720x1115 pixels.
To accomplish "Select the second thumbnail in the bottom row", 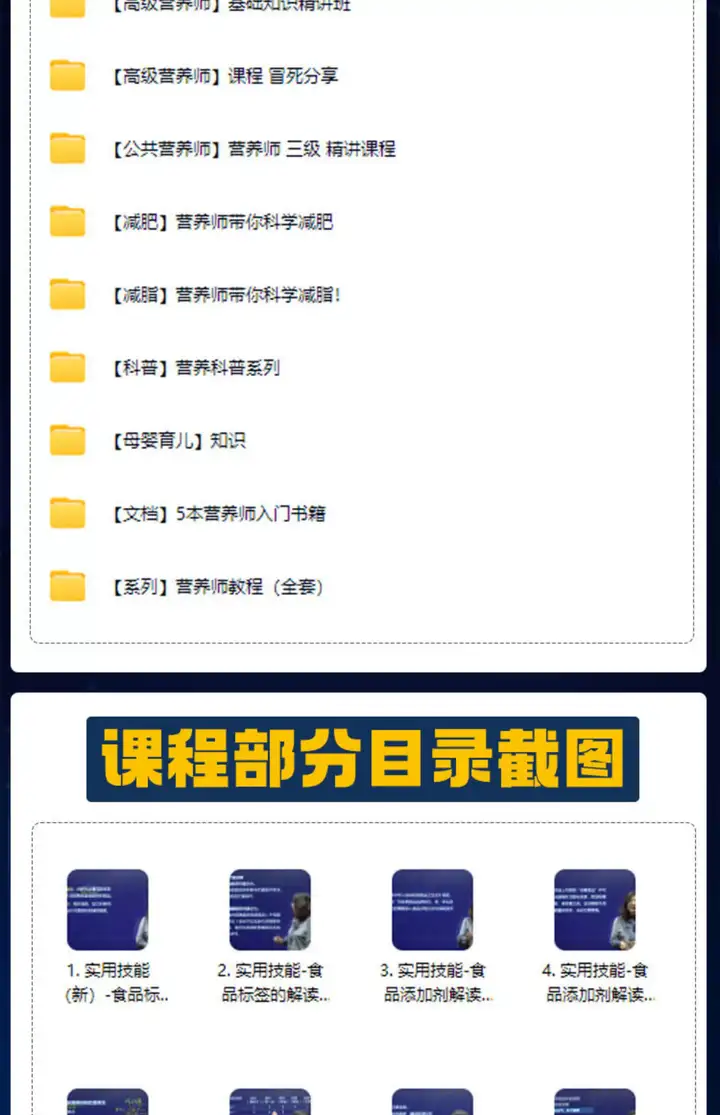I will coord(270,1100).
